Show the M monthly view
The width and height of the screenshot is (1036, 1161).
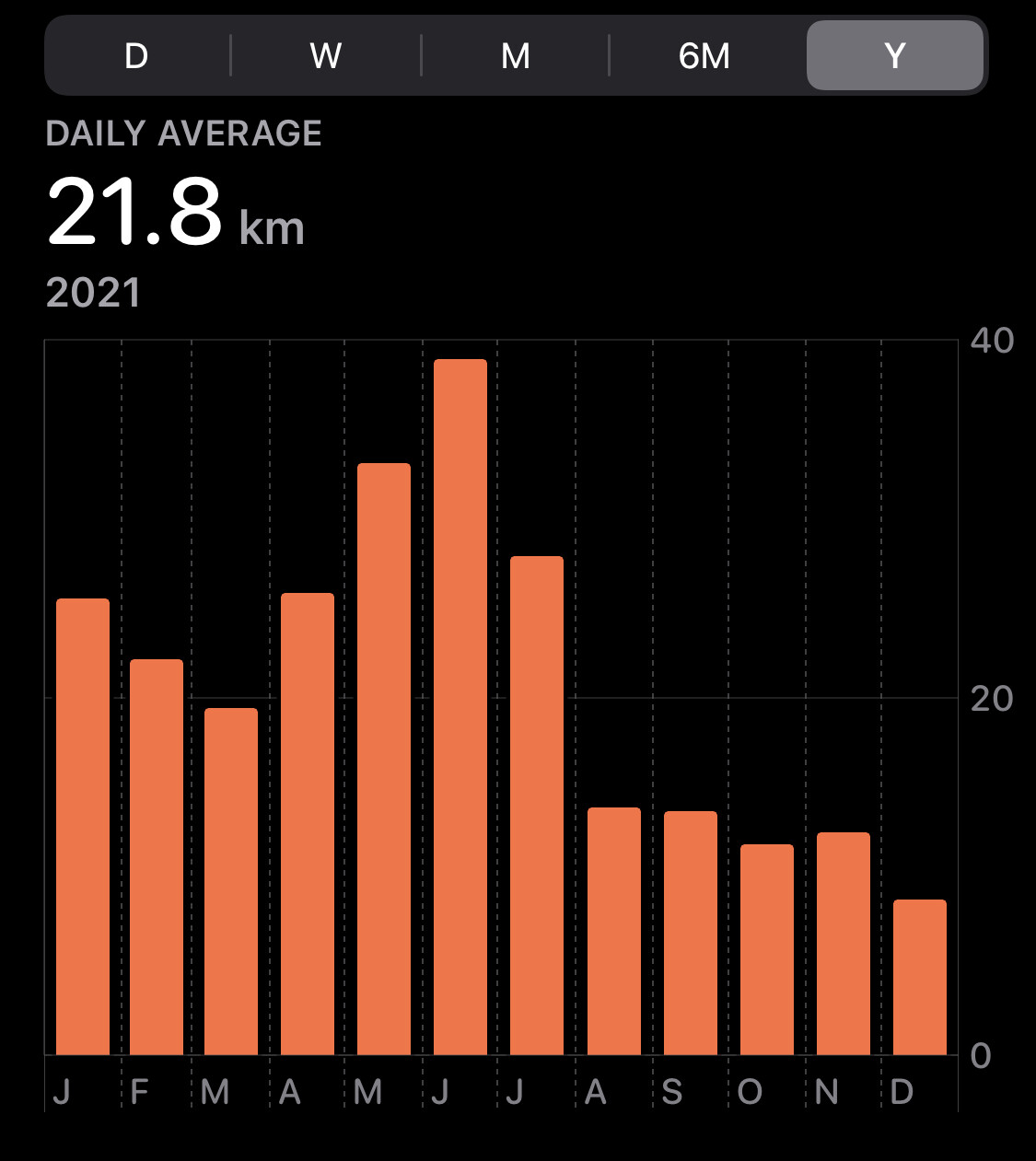point(515,56)
